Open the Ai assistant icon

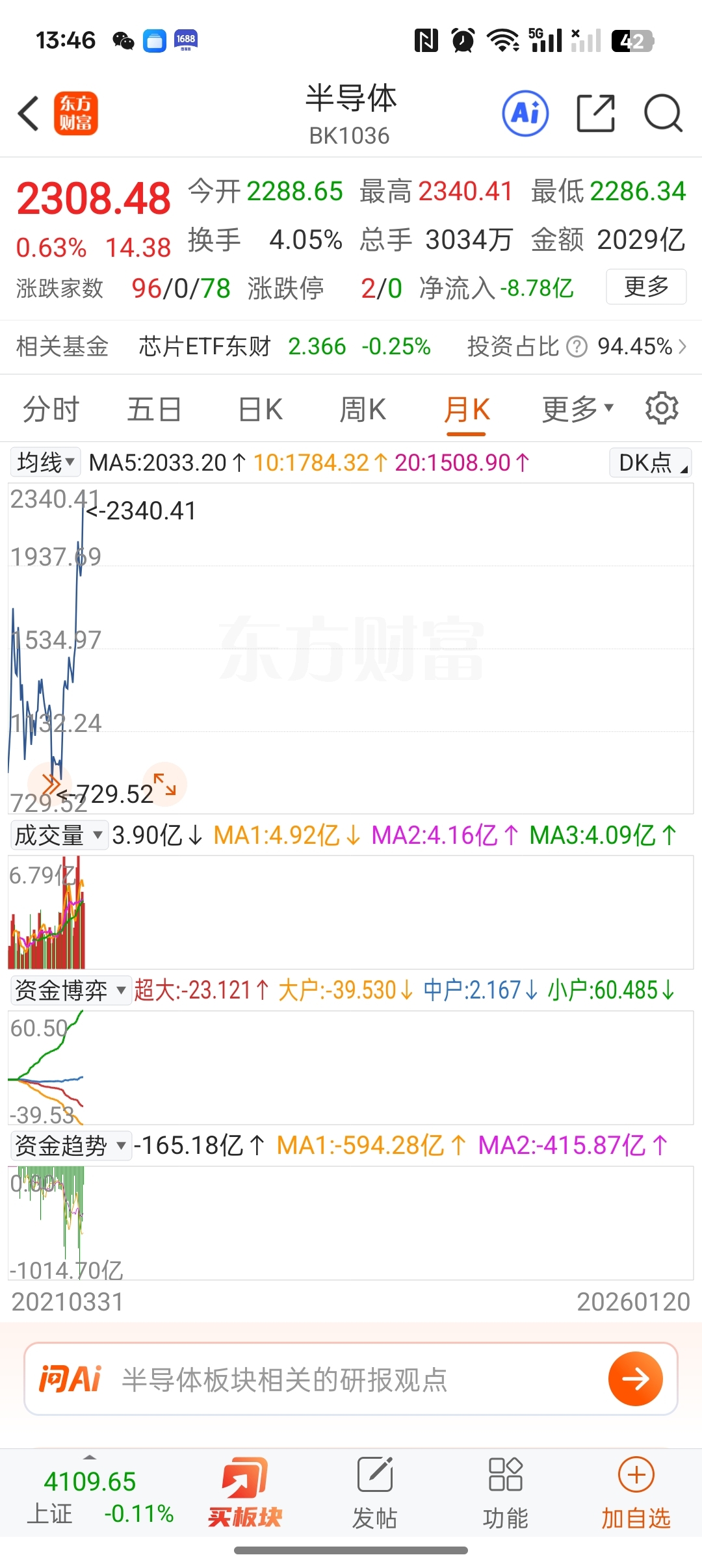tap(525, 114)
